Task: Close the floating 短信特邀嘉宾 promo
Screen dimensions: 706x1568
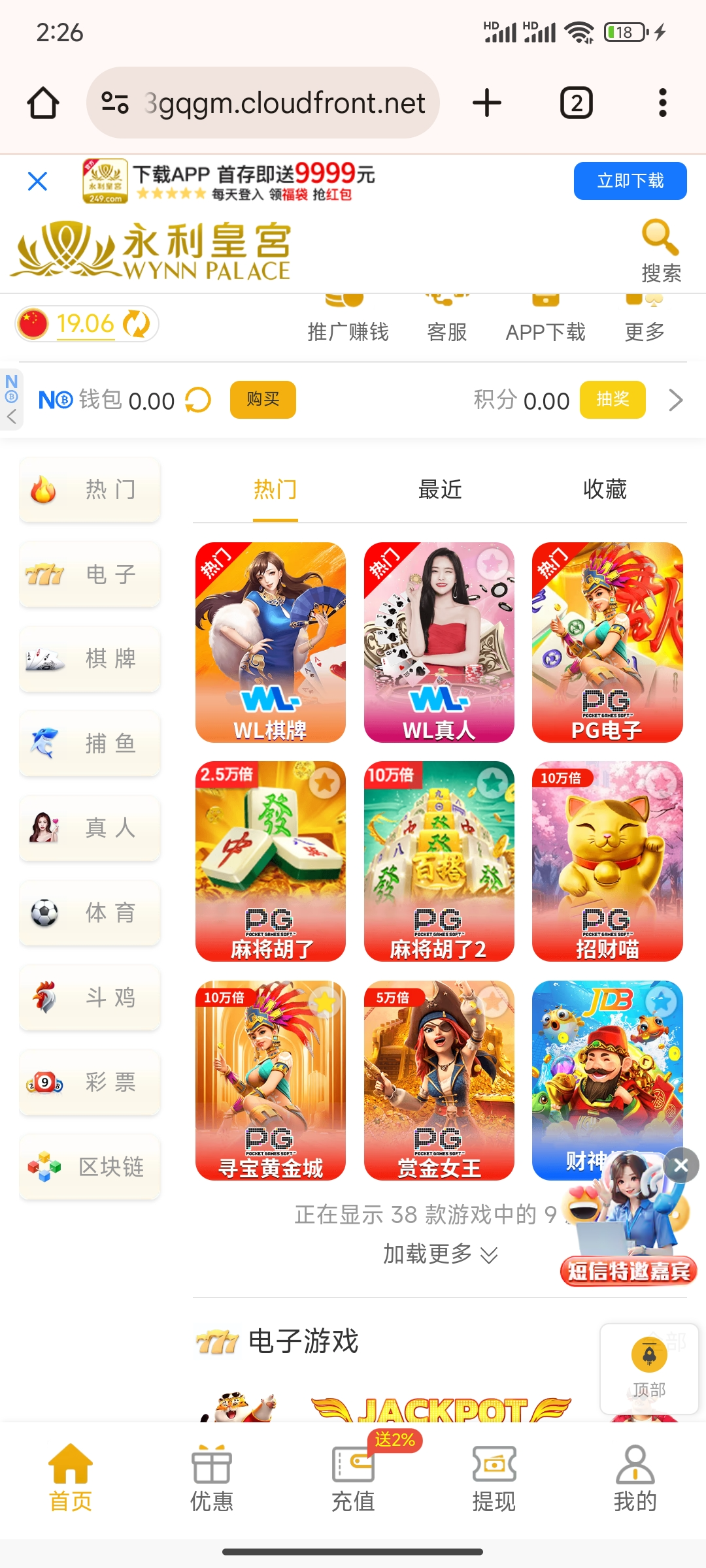Action: click(x=681, y=1166)
